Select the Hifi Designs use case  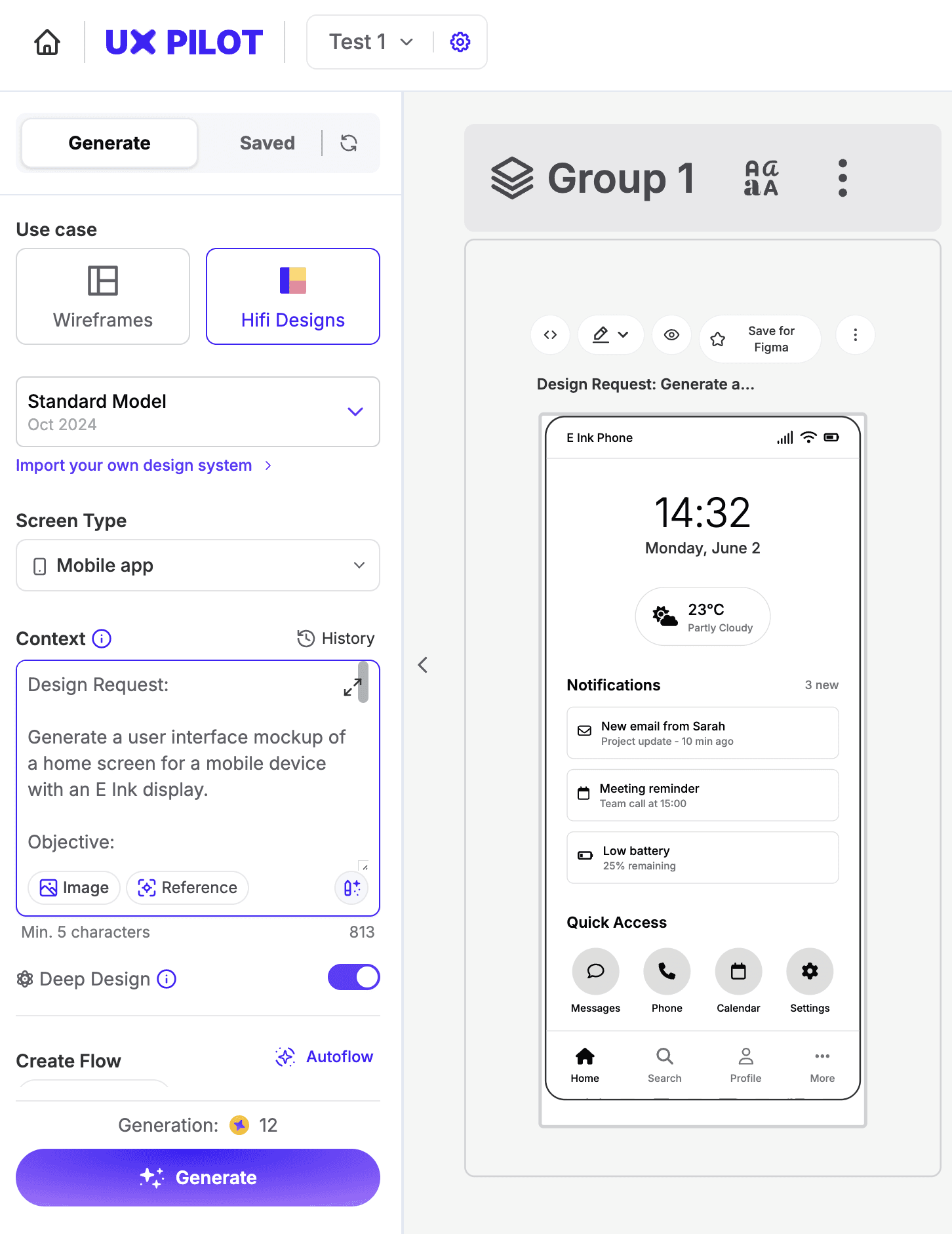click(x=293, y=296)
